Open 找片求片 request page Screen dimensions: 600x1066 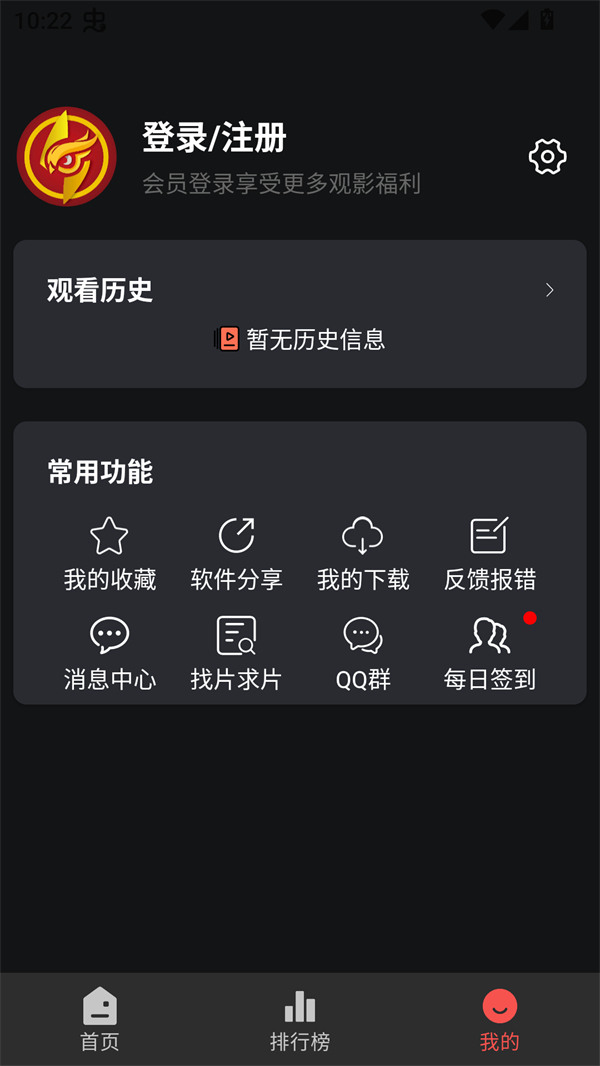pos(236,654)
